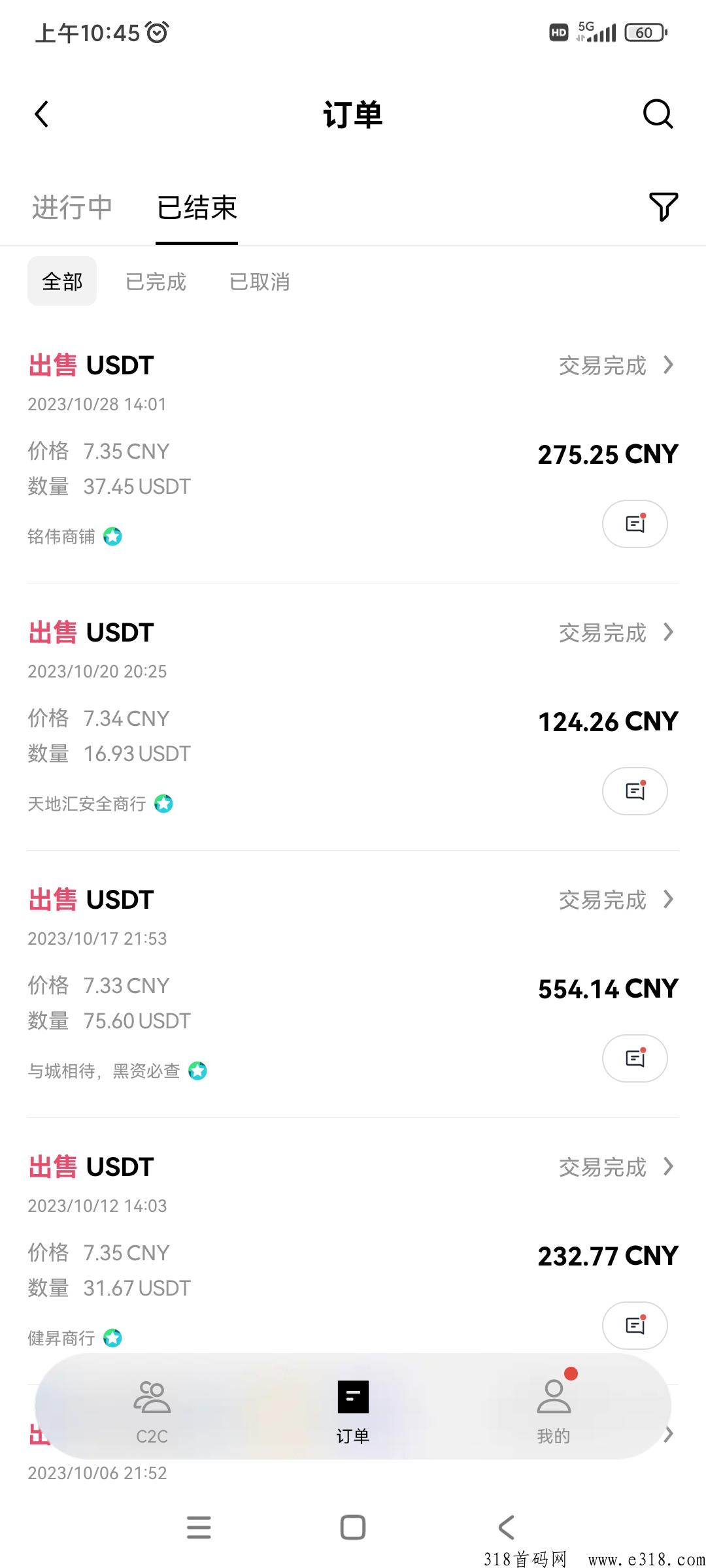Screen dimensions: 706x1568
Task: Open the order search magnifier
Action: 658,114
